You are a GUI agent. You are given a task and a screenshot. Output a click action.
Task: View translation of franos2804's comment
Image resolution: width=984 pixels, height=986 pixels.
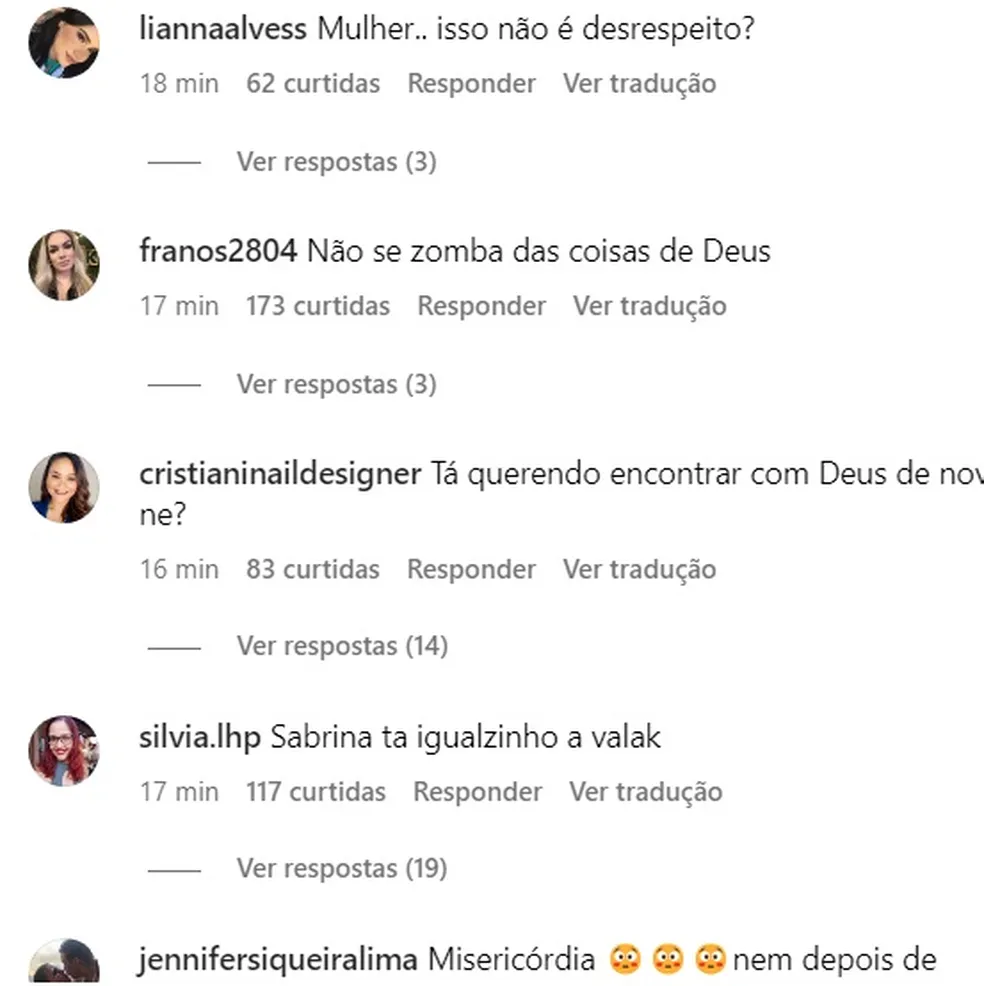(649, 306)
